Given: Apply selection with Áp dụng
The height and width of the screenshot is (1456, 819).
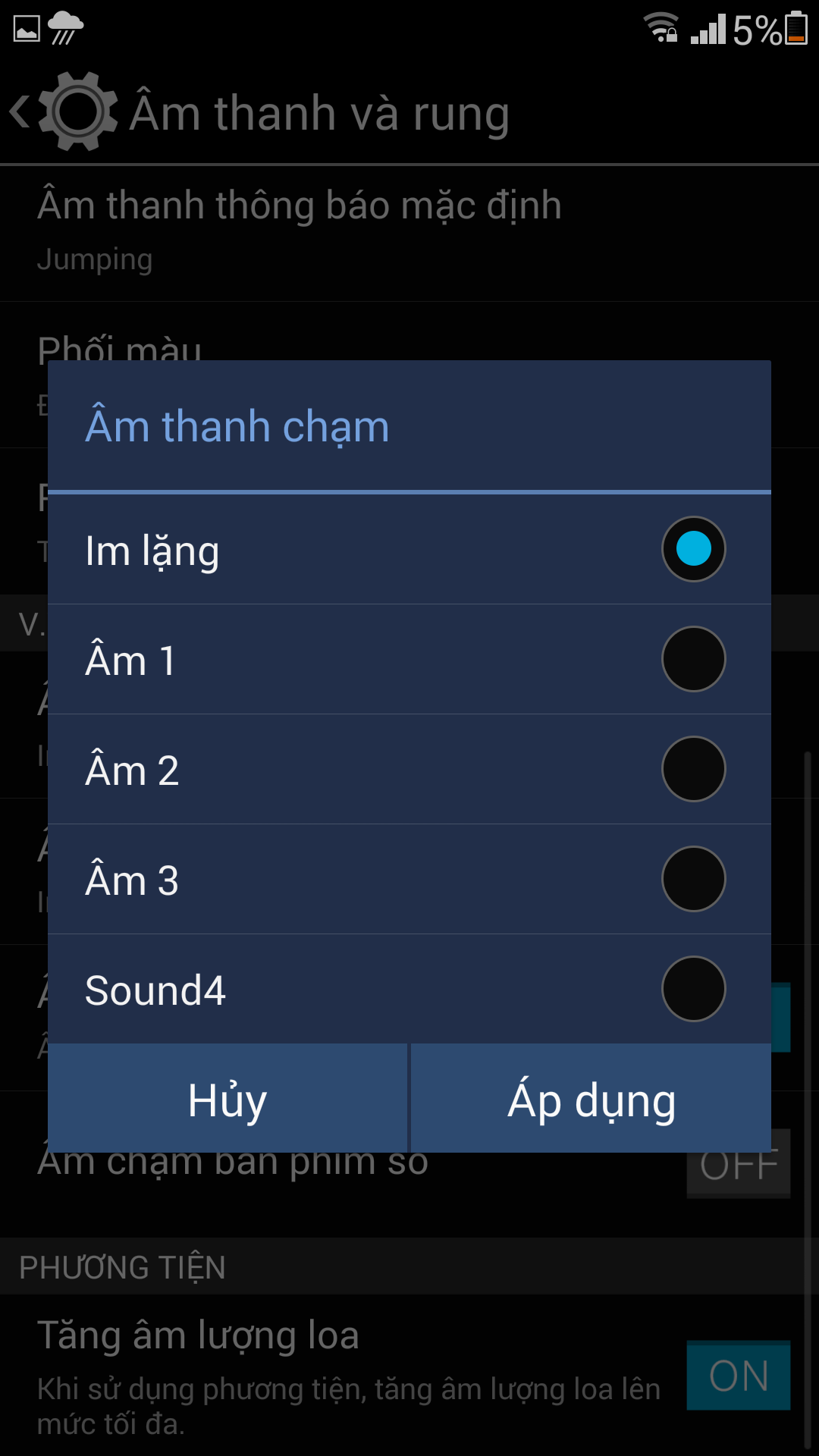Looking at the screenshot, I should point(591,1099).
